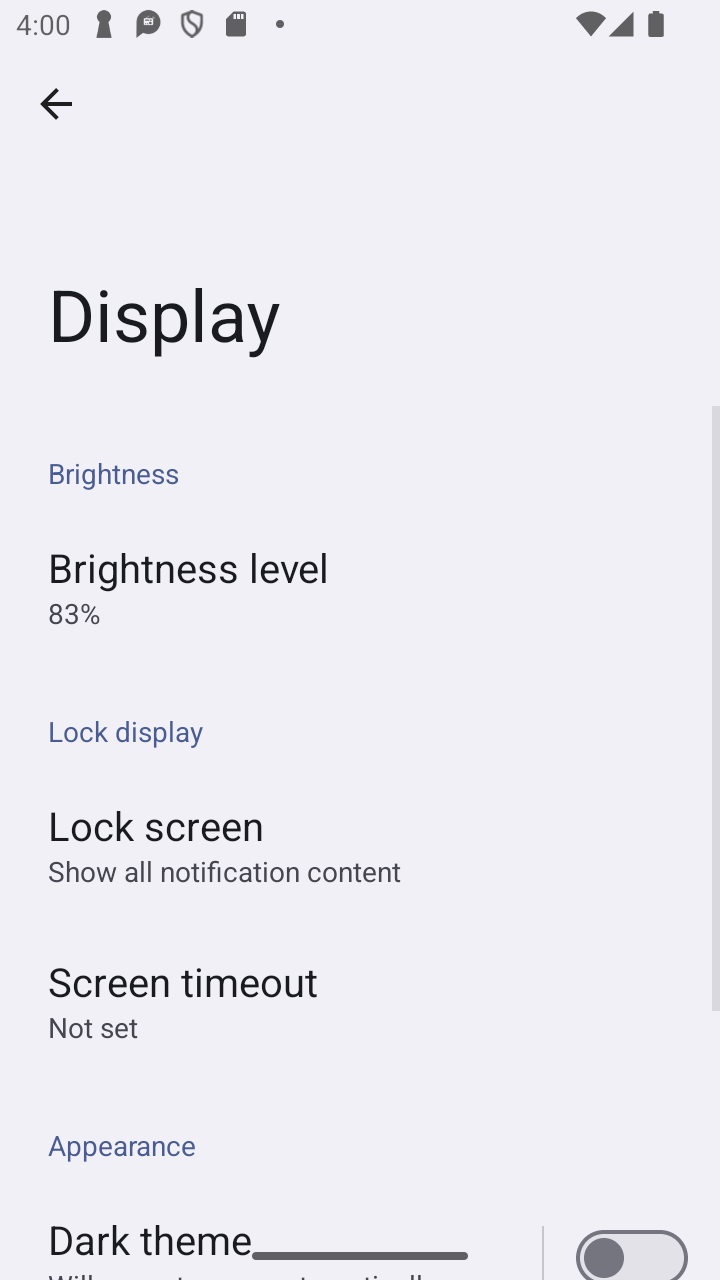
Task: Open Screen timeout option
Action: click(x=360, y=1002)
